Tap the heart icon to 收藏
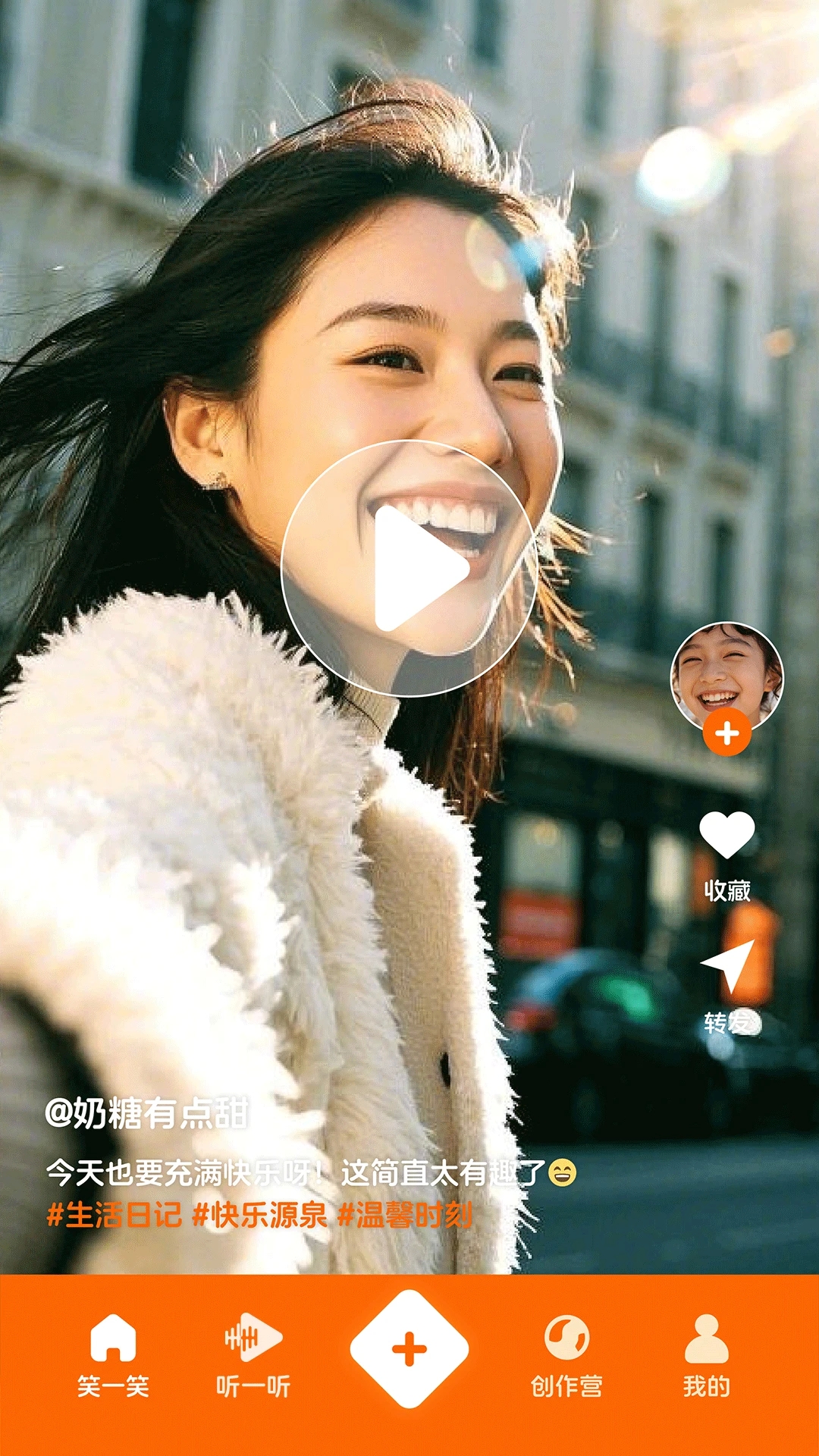This screenshot has width=819, height=1456. [726, 834]
